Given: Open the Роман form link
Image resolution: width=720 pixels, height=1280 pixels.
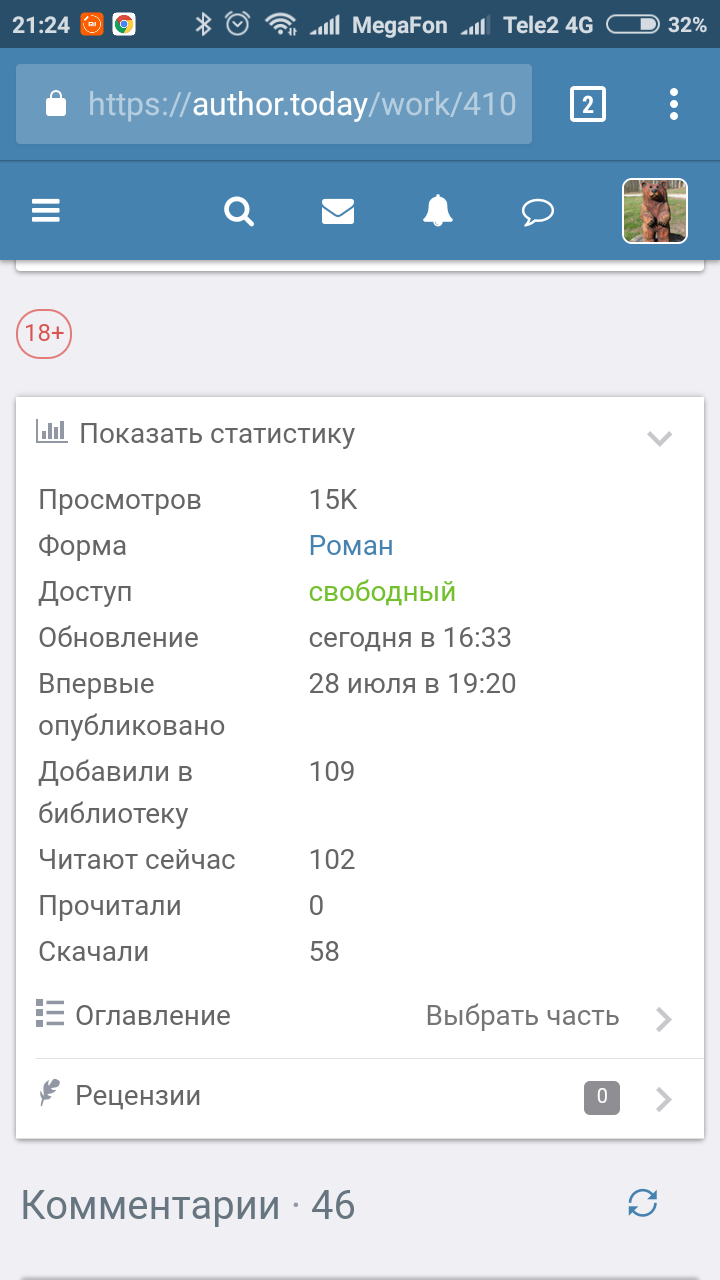Looking at the screenshot, I should pos(351,546).
